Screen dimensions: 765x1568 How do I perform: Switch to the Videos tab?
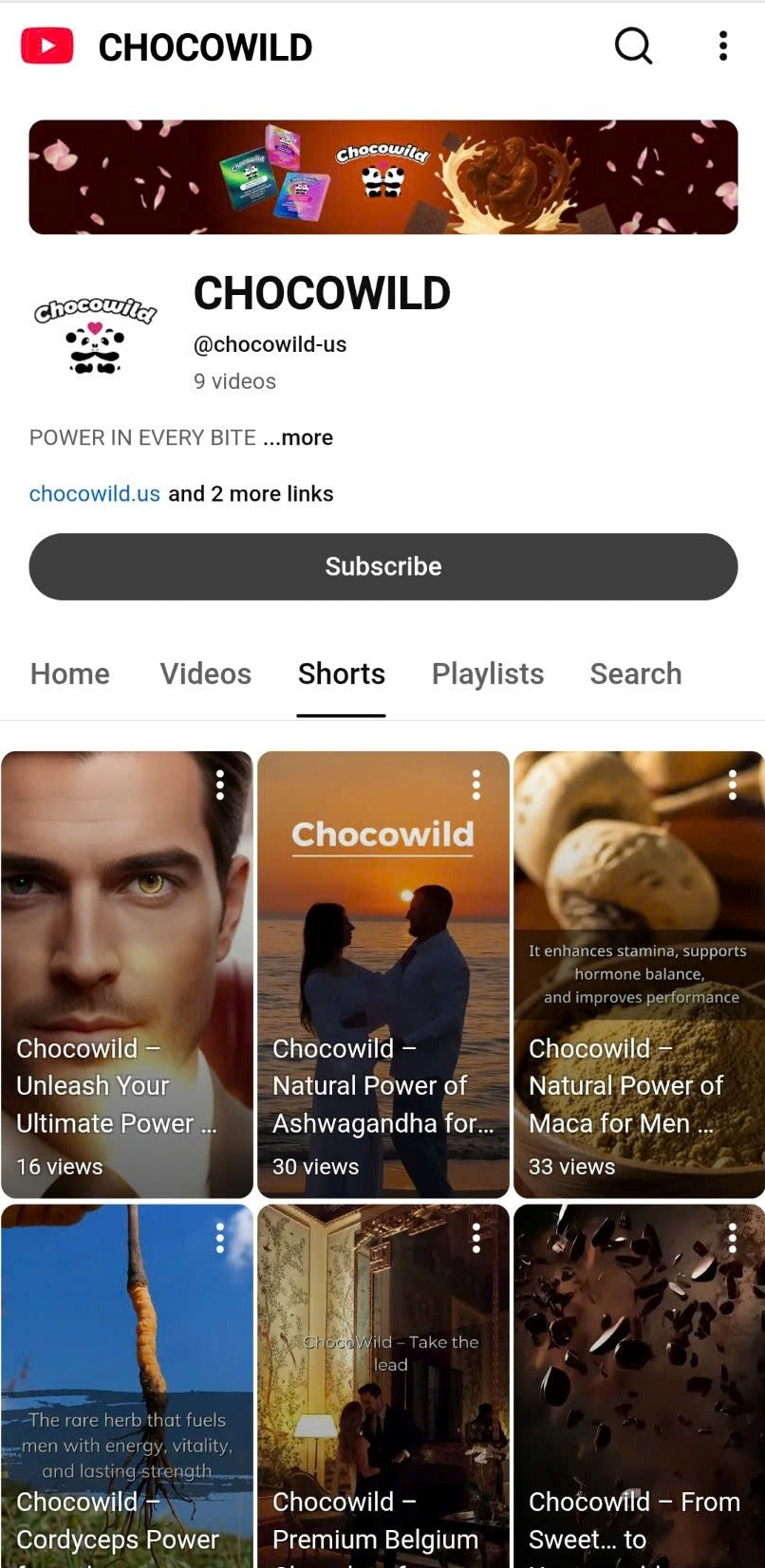coord(205,673)
